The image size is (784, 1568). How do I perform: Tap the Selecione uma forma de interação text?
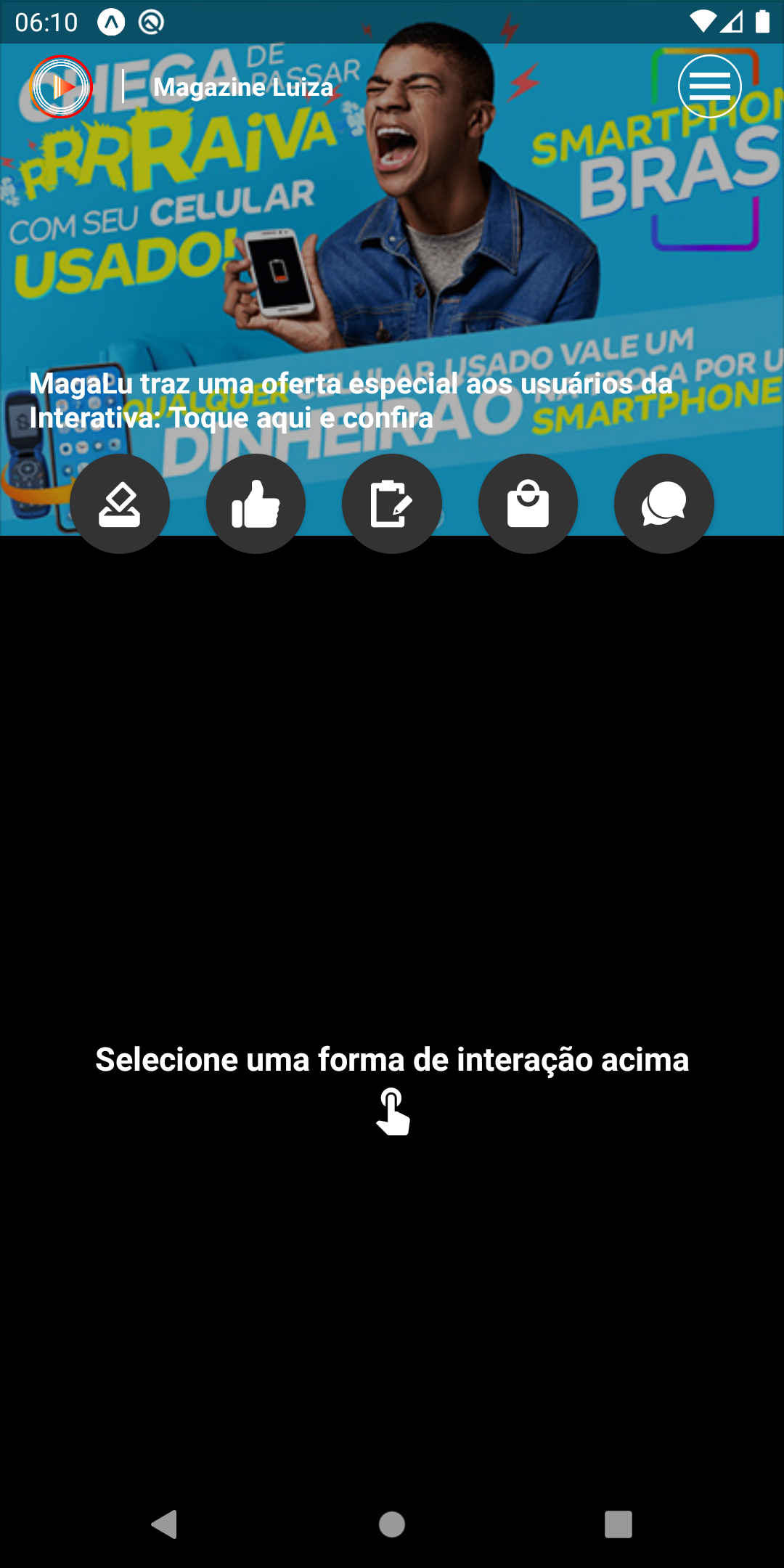(x=392, y=1059)
